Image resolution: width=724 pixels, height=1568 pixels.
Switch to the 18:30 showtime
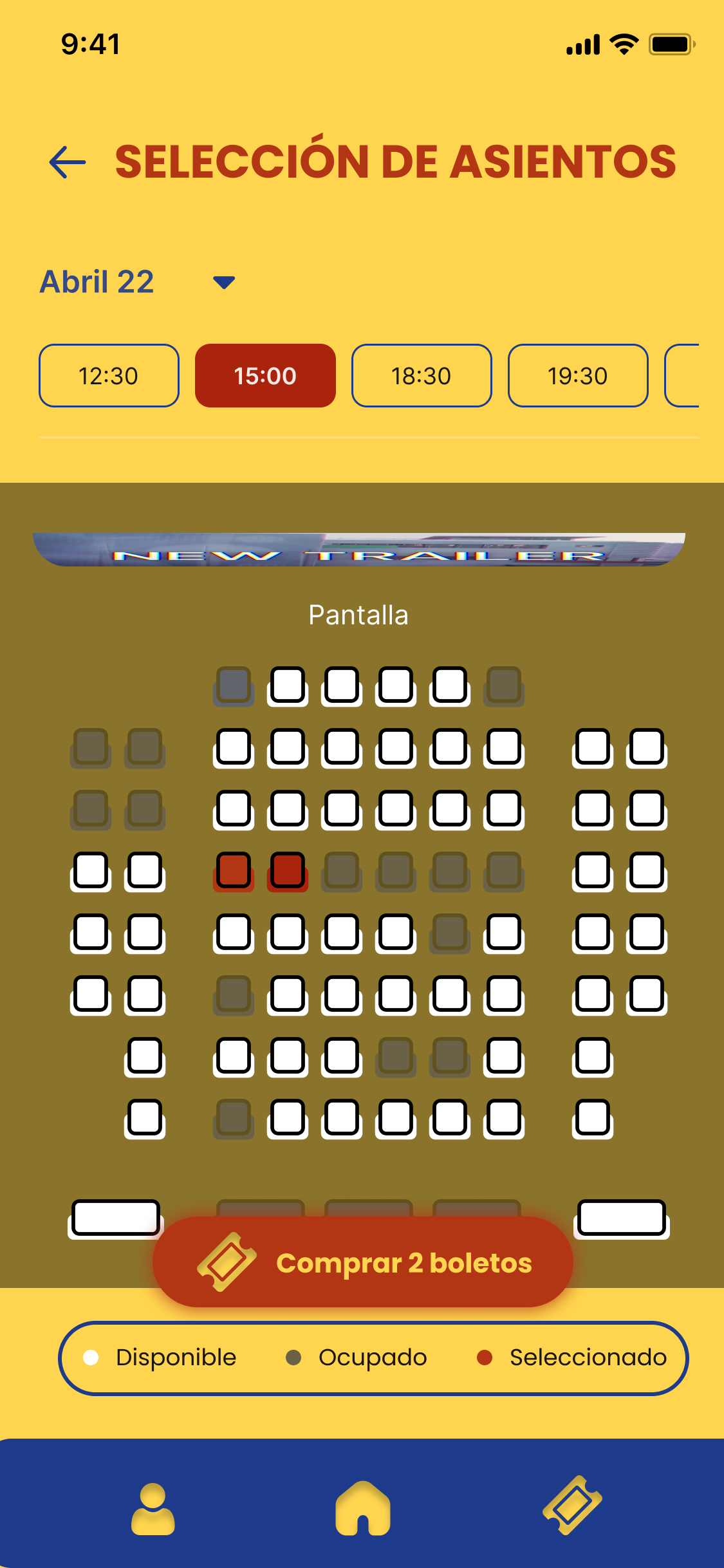[422, 376]
